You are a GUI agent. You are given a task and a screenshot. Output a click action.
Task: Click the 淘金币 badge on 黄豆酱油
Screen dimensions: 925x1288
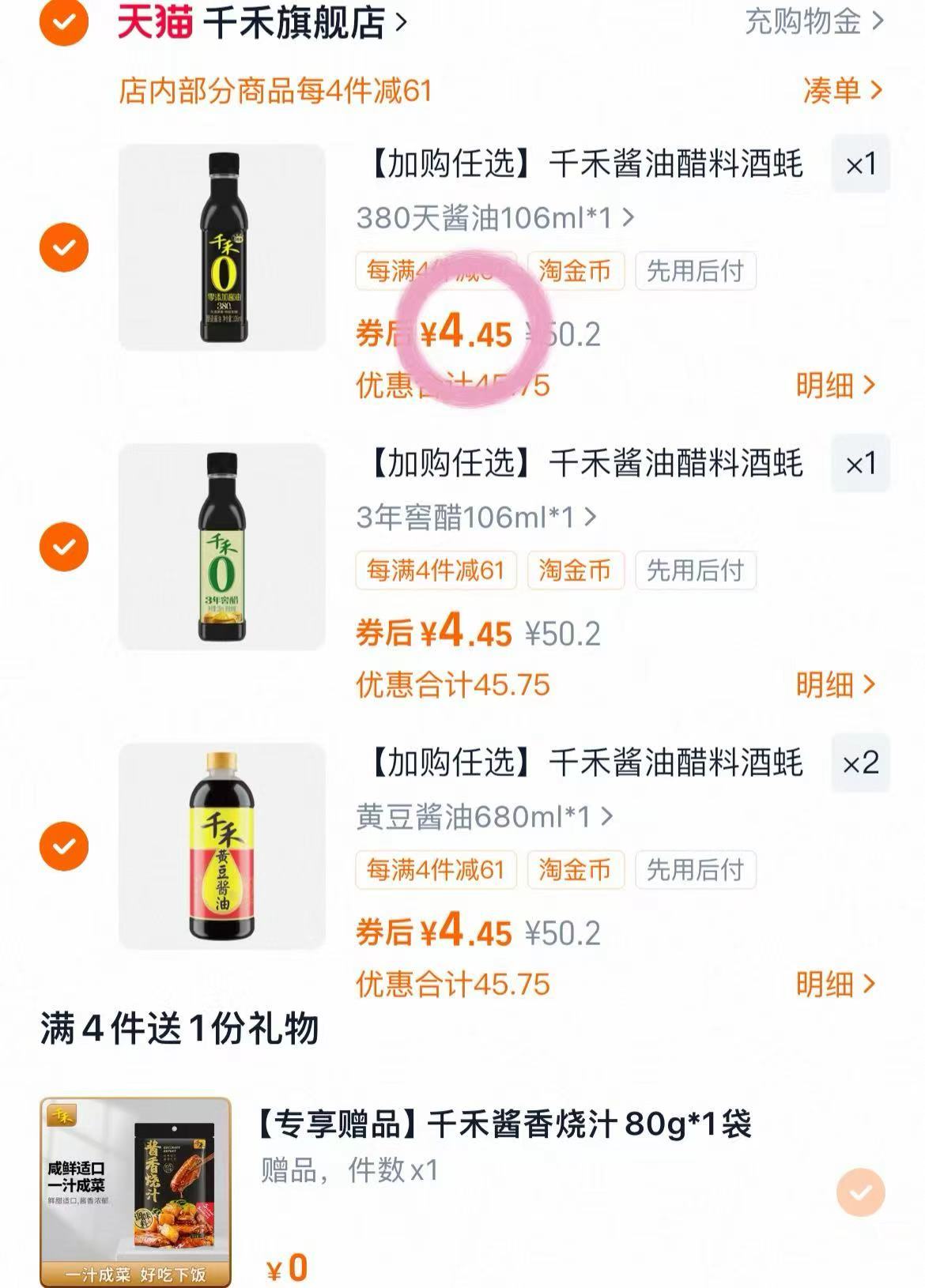coord(575,871)
